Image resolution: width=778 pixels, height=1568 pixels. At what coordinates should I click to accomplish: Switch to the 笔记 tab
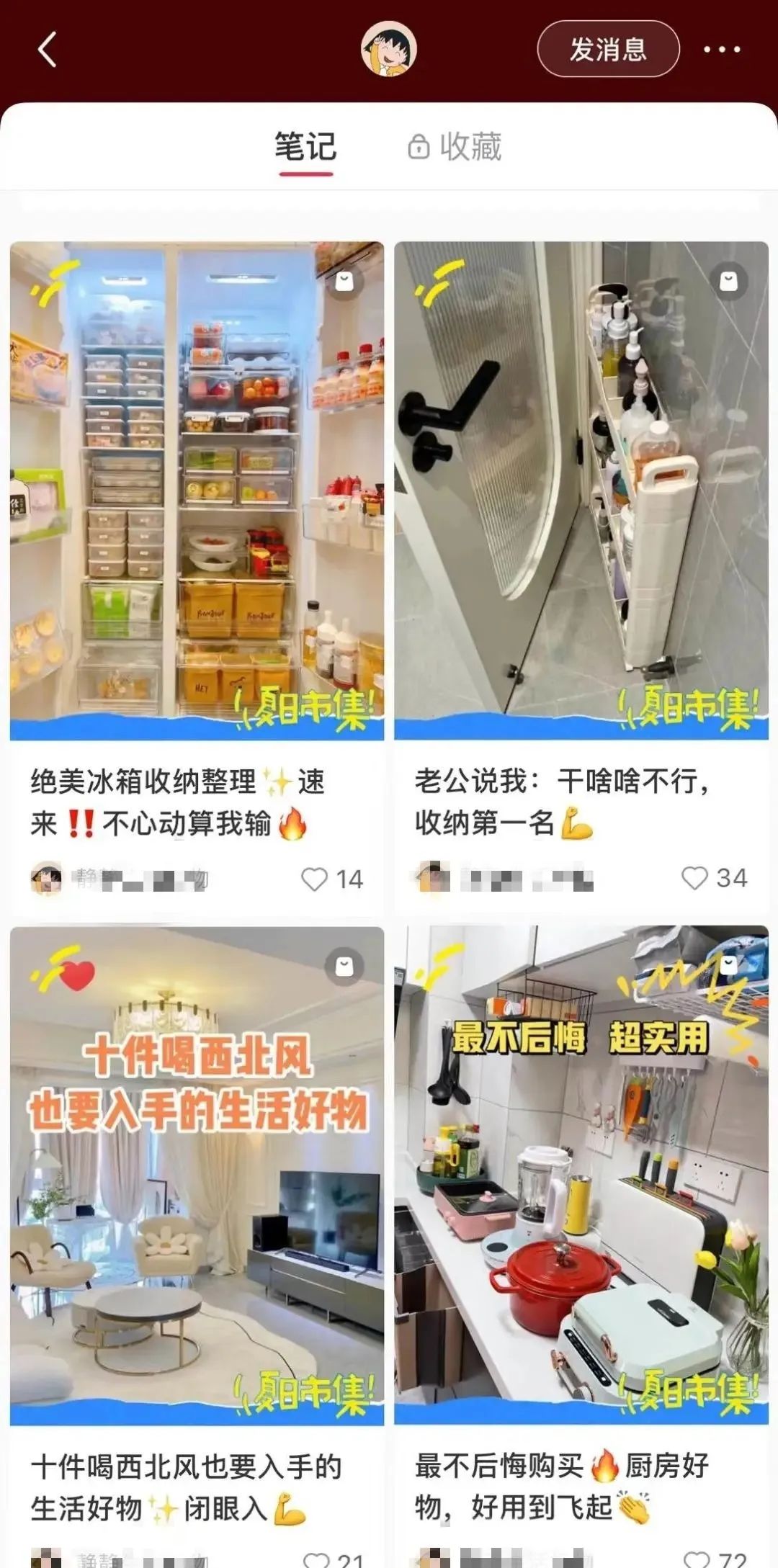(x=305, y=147)
